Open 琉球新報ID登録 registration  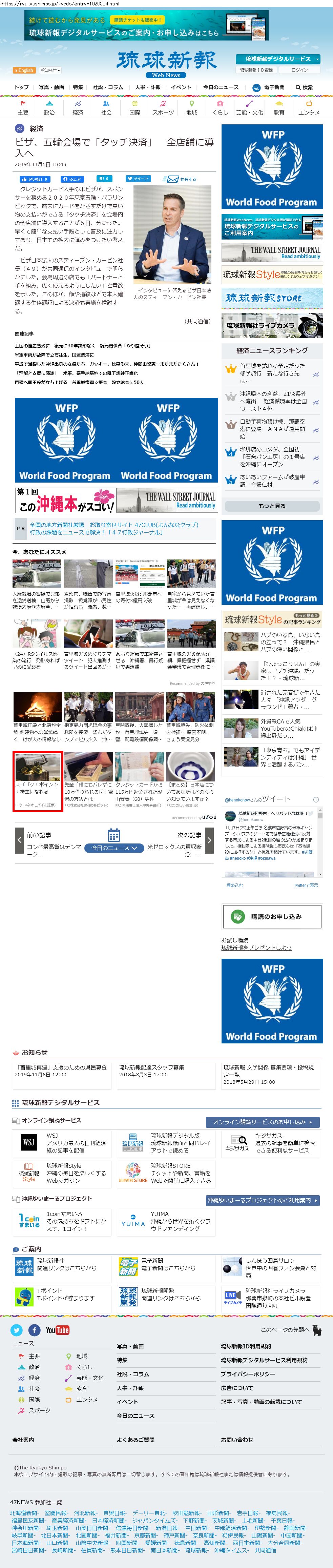[256, 70]
